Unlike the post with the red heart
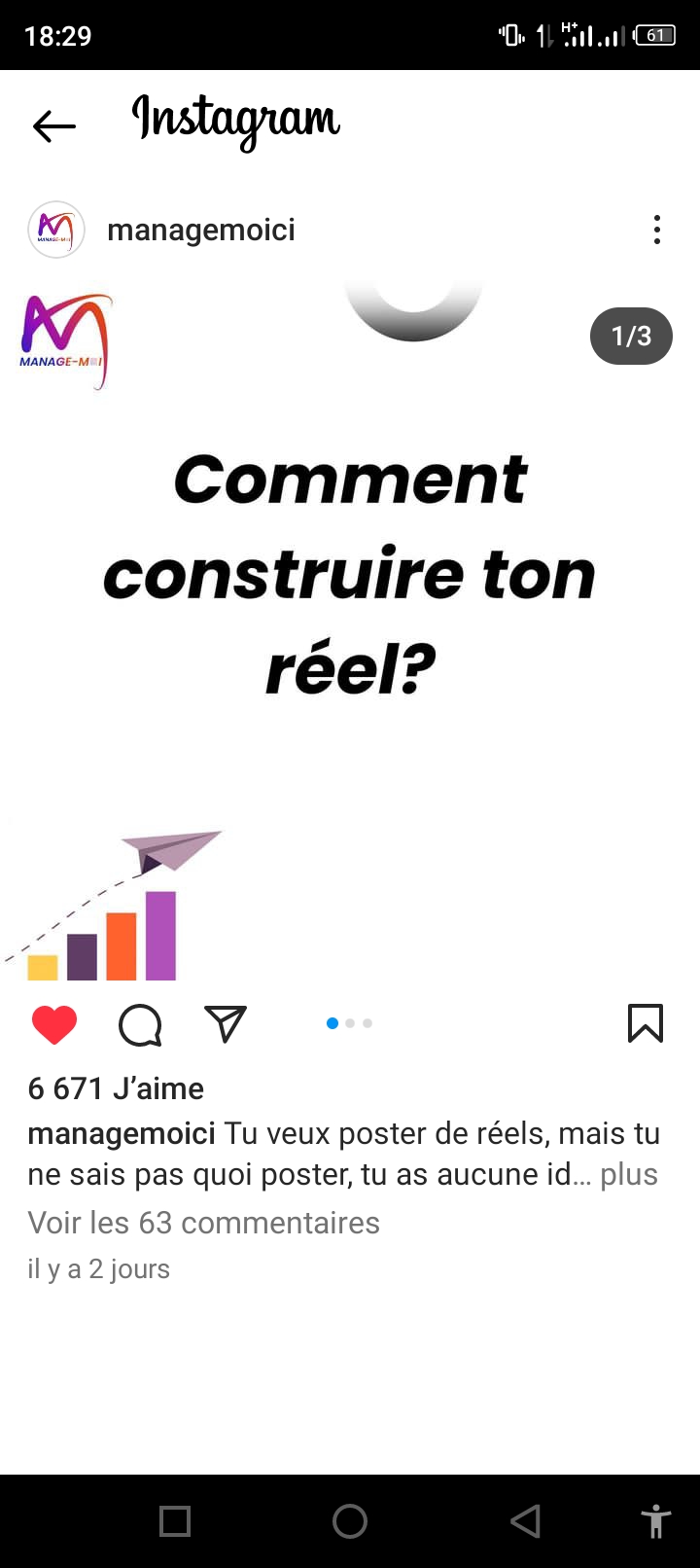Image resolution: width=700 pixels, height=1568 pixels. (x=54, y=1024)
